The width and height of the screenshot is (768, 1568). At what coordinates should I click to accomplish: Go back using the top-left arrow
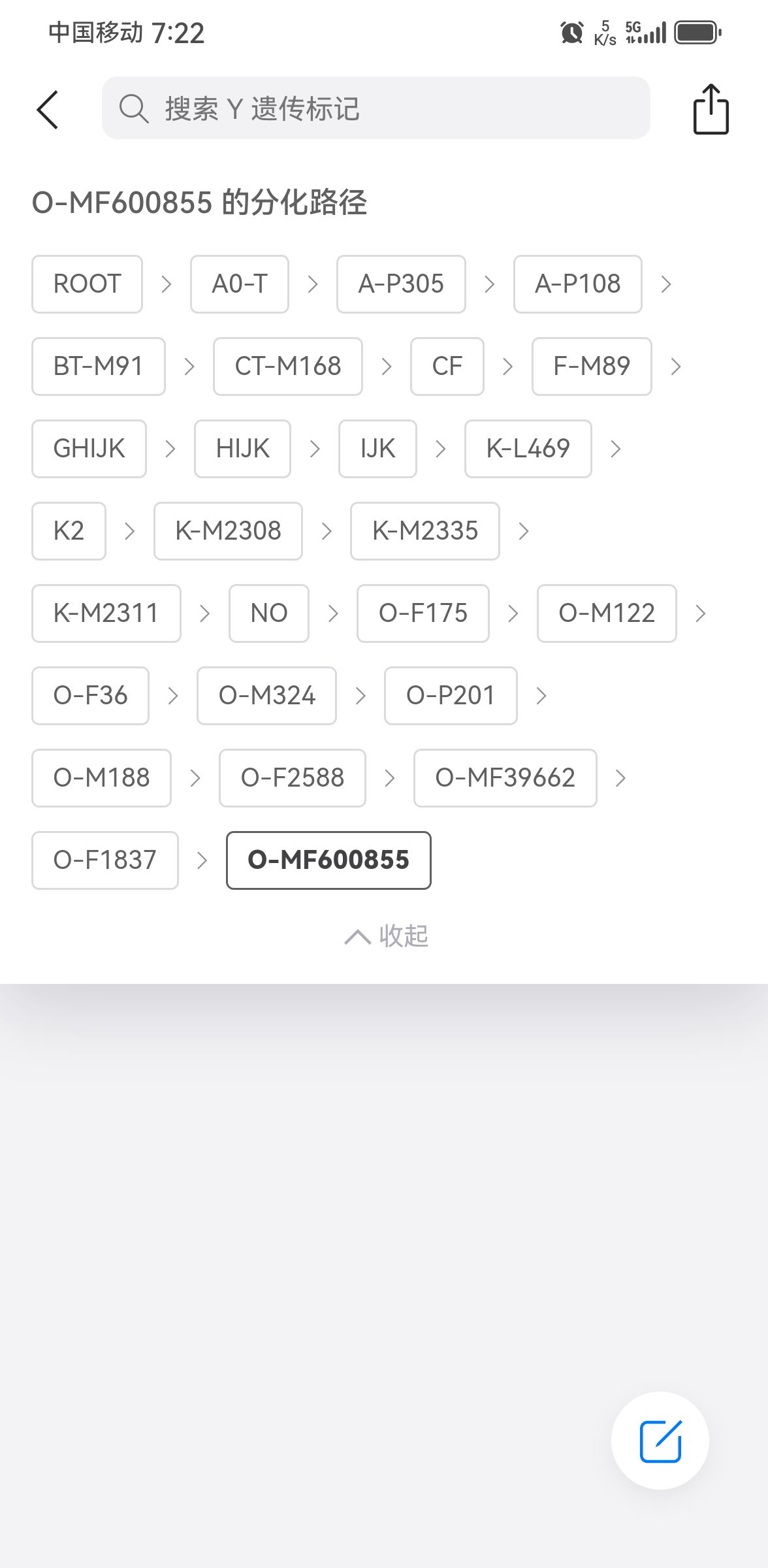point(48,109)
